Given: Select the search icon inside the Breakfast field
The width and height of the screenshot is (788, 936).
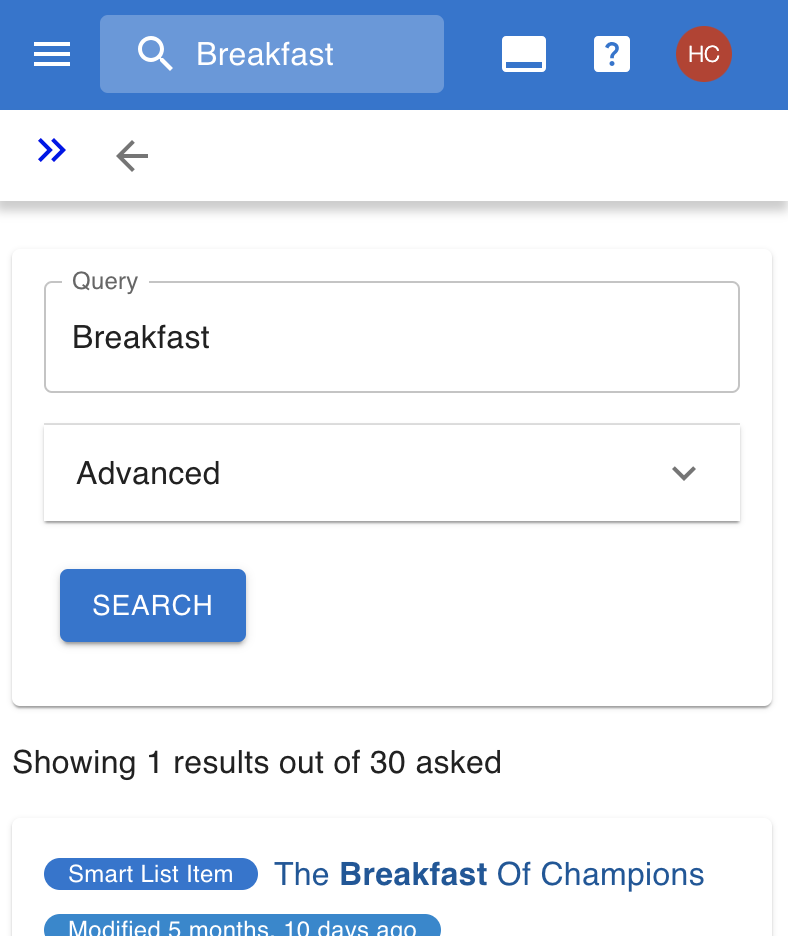Looking at the screenshot, I should point(156,54).
